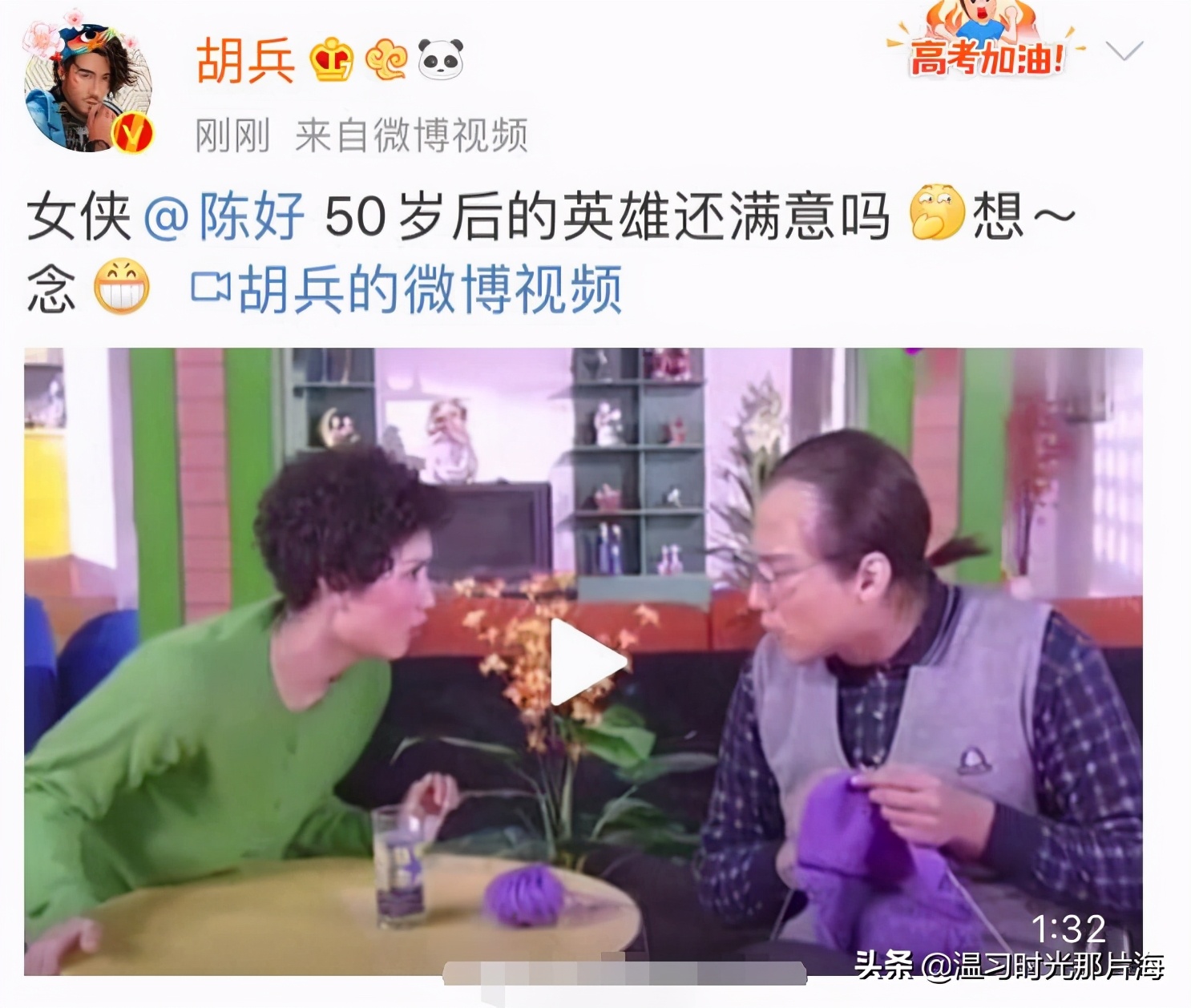The width and height of the screenshot is (1191, 1008).
Task: Play the video in the post
Action: click(586, 662)
